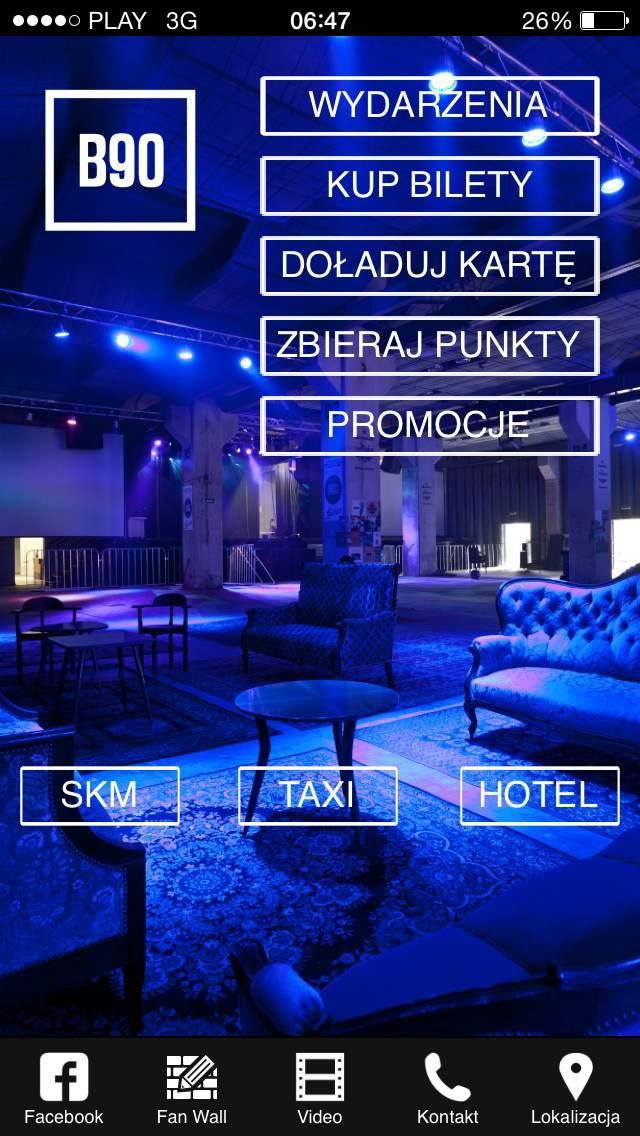Image resolution: width=640 pixels, height=1136 pixels.
Task: Open Zbieraj Punkty loyalty points
Action: click(x=429, y=345)
